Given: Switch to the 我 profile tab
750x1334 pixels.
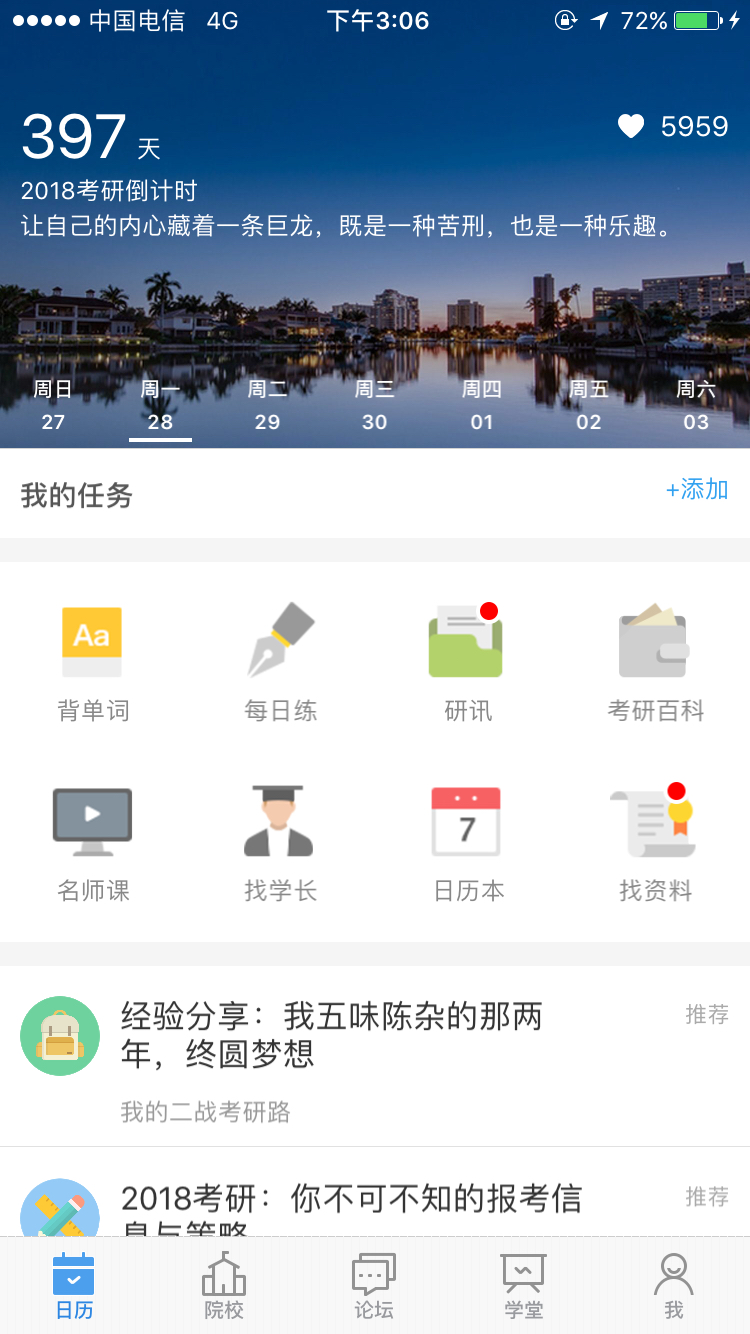Looking at the screenshot, I should tap(674, 1286).
